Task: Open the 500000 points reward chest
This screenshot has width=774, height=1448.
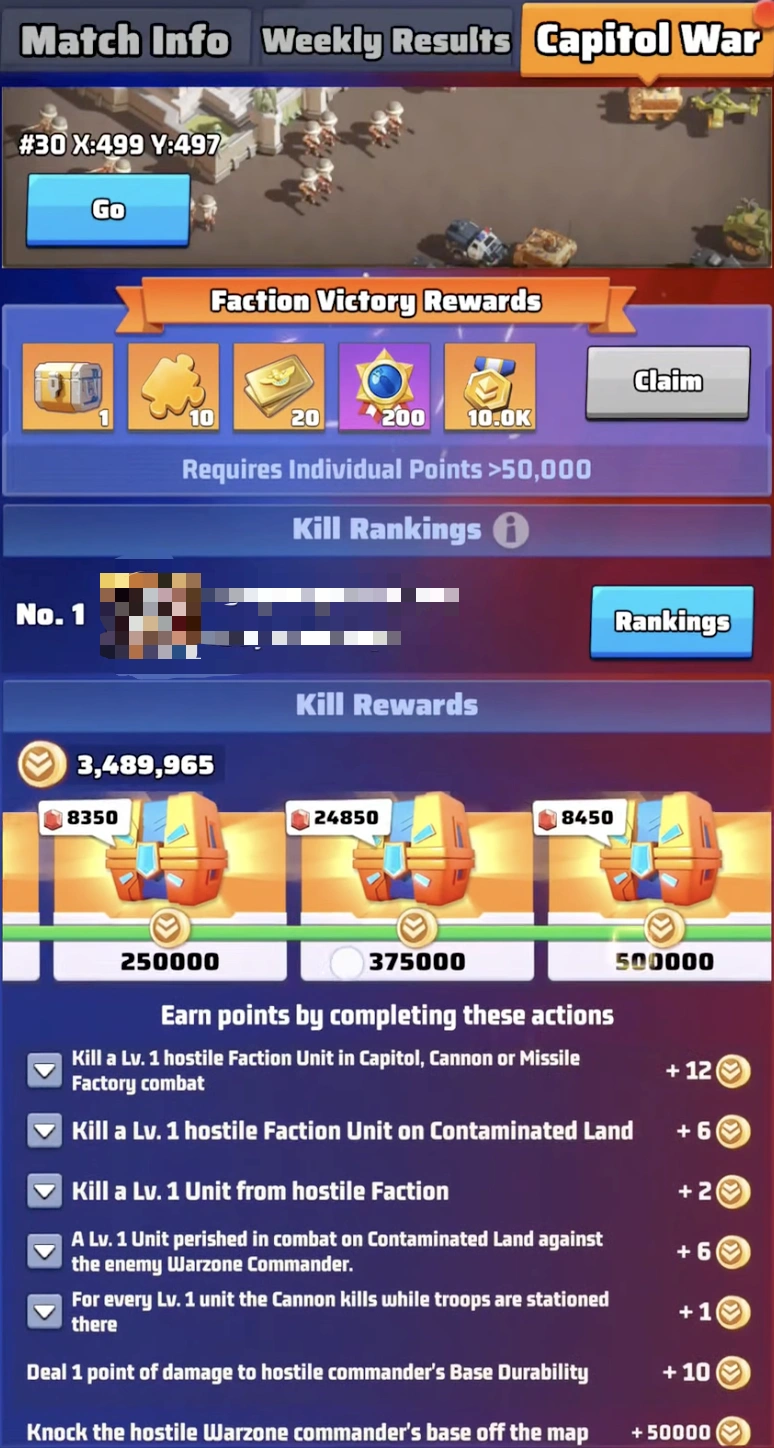Action: click(662, 860)
